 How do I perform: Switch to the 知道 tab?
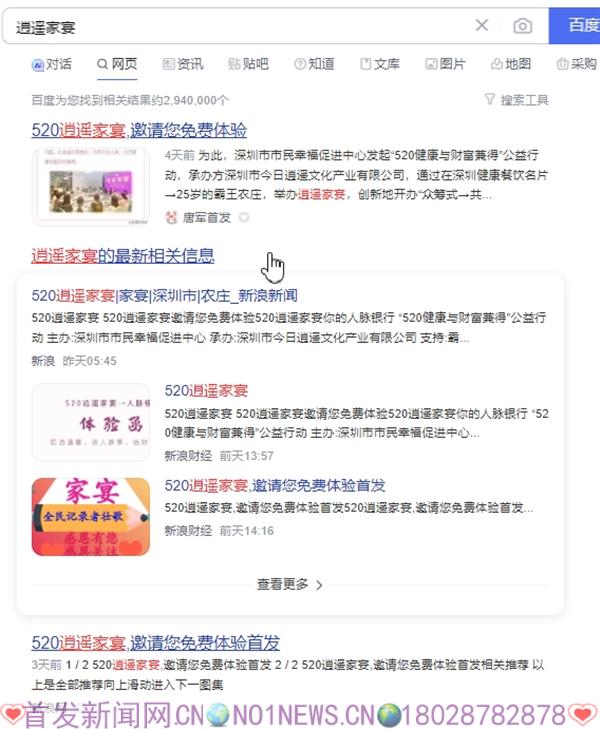click(314, 64)
